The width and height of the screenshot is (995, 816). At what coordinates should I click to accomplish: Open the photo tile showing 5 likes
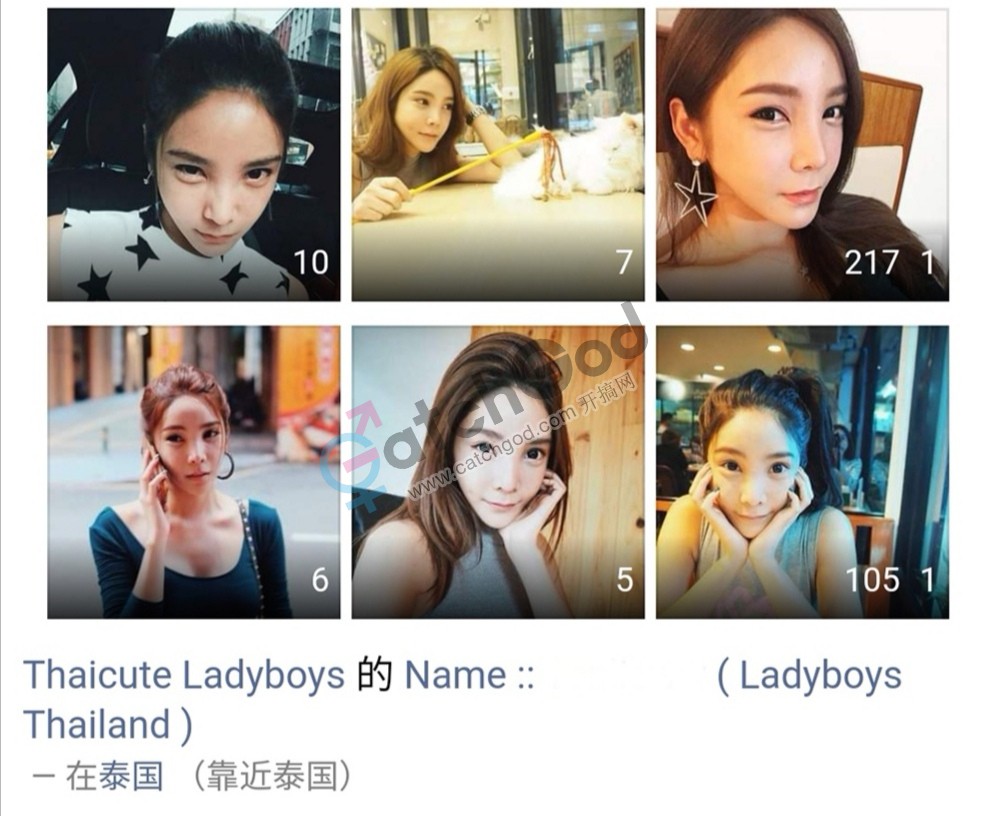coord(498,471)
